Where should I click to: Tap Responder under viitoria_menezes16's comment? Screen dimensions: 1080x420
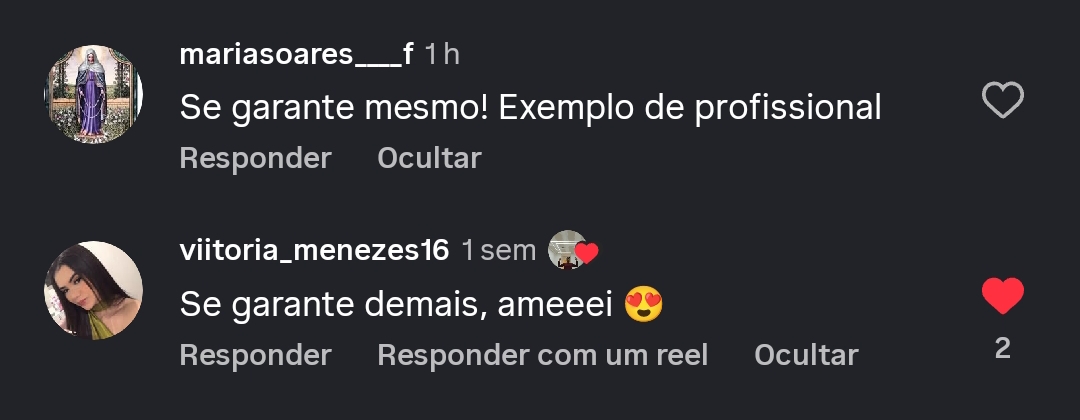pos(255,355)
